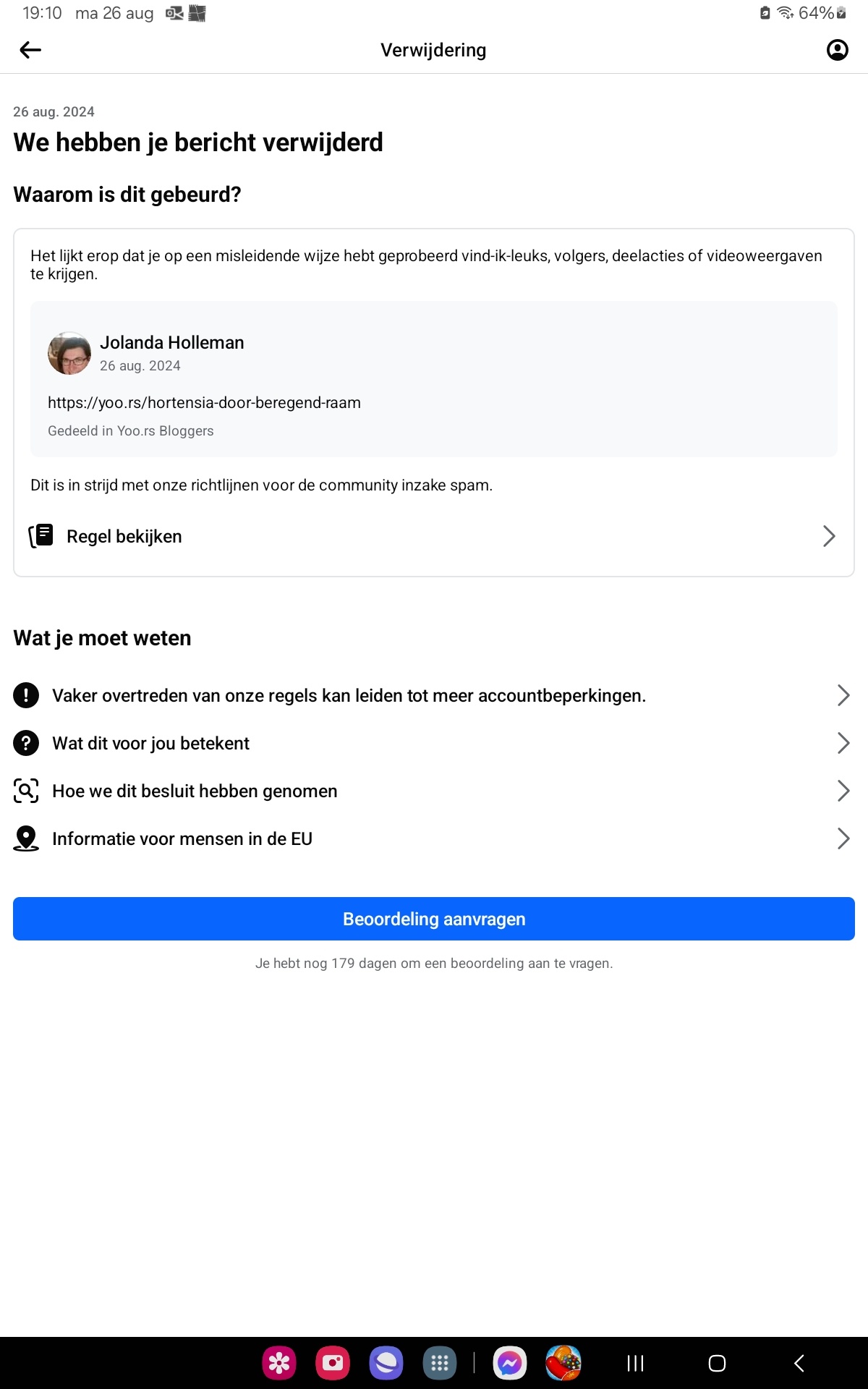Open recent apps from the navigation bar
This screenshot has height=1389, width=868.
[635, 1364]
